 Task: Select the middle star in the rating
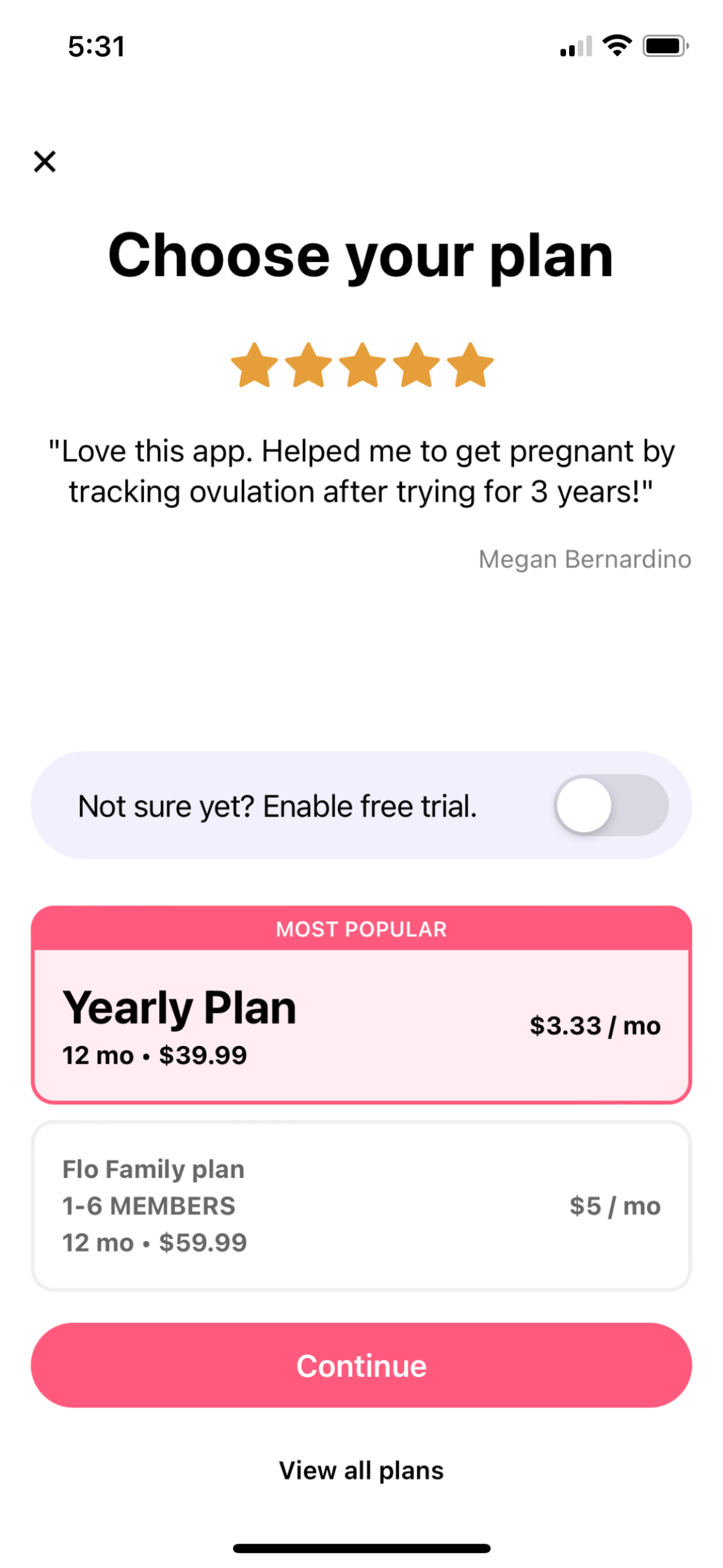pyautogui.click(x=362, y=364)
